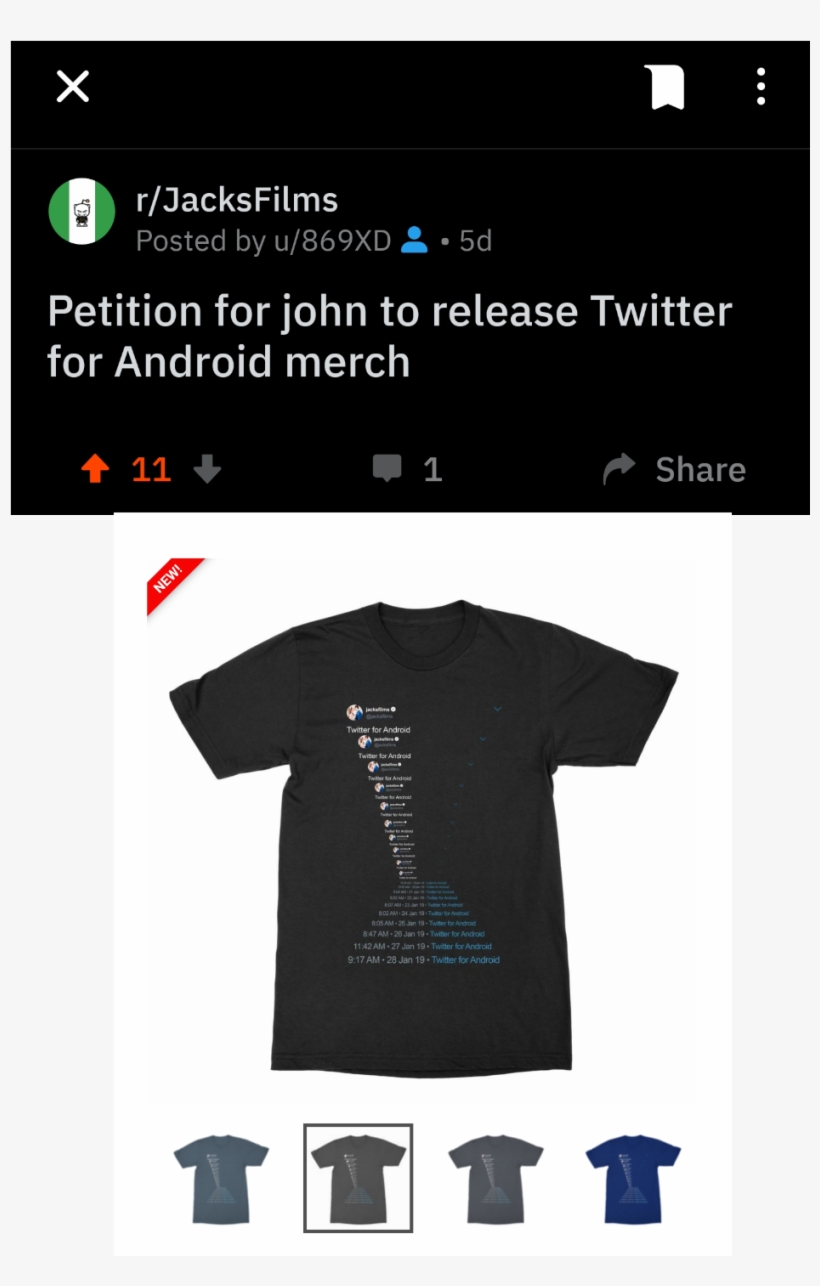This screenshot has height=1286, width=820.
Task: Open the r/JacksFilms subreddit
Action: pyautogui.click(x=237, y=200)
